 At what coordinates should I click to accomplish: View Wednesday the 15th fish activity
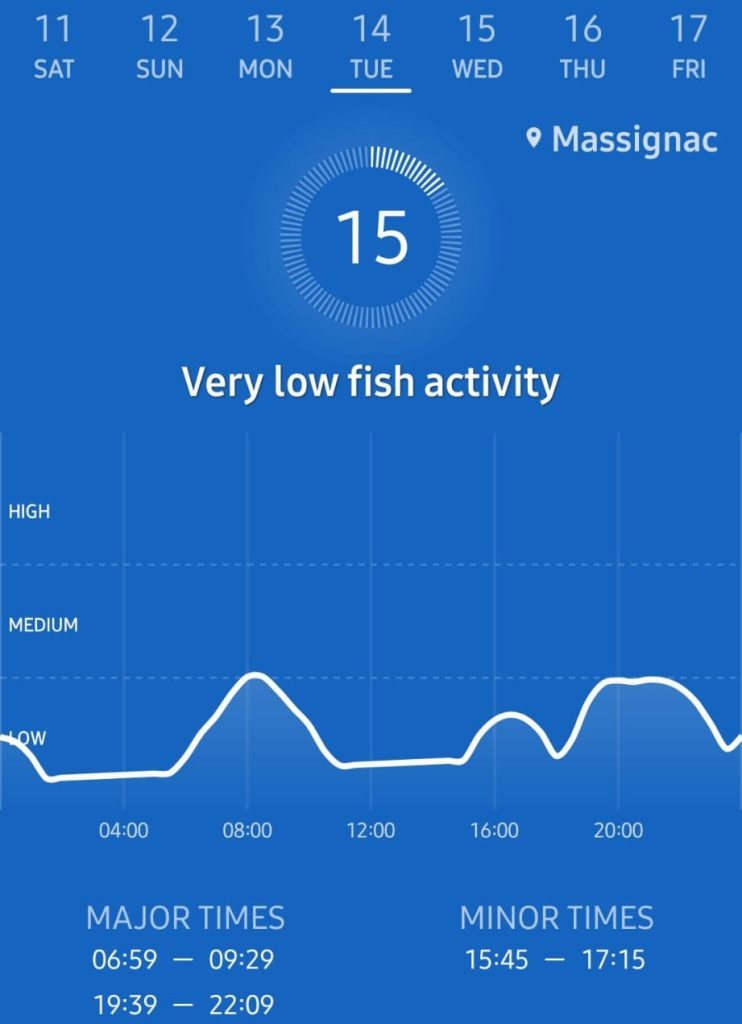click(x=477, y=47)
